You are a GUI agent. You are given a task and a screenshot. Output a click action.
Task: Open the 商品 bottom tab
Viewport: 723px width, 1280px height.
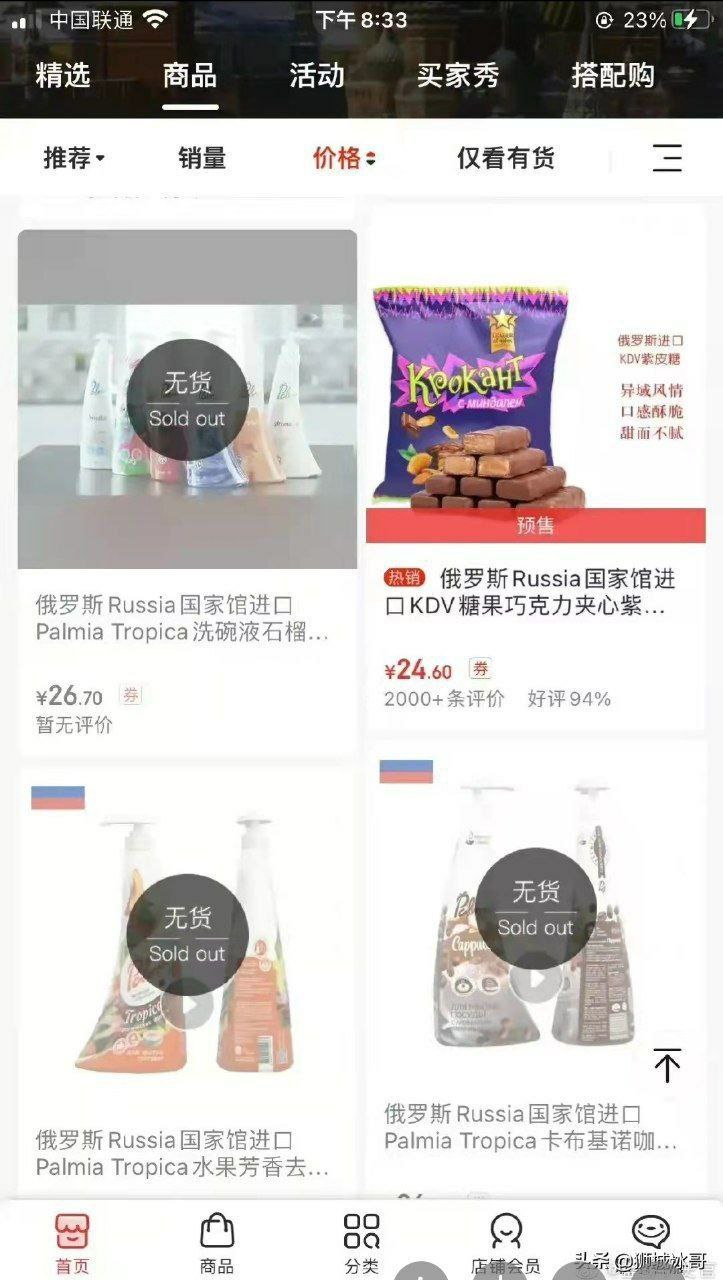[217, 1243]
